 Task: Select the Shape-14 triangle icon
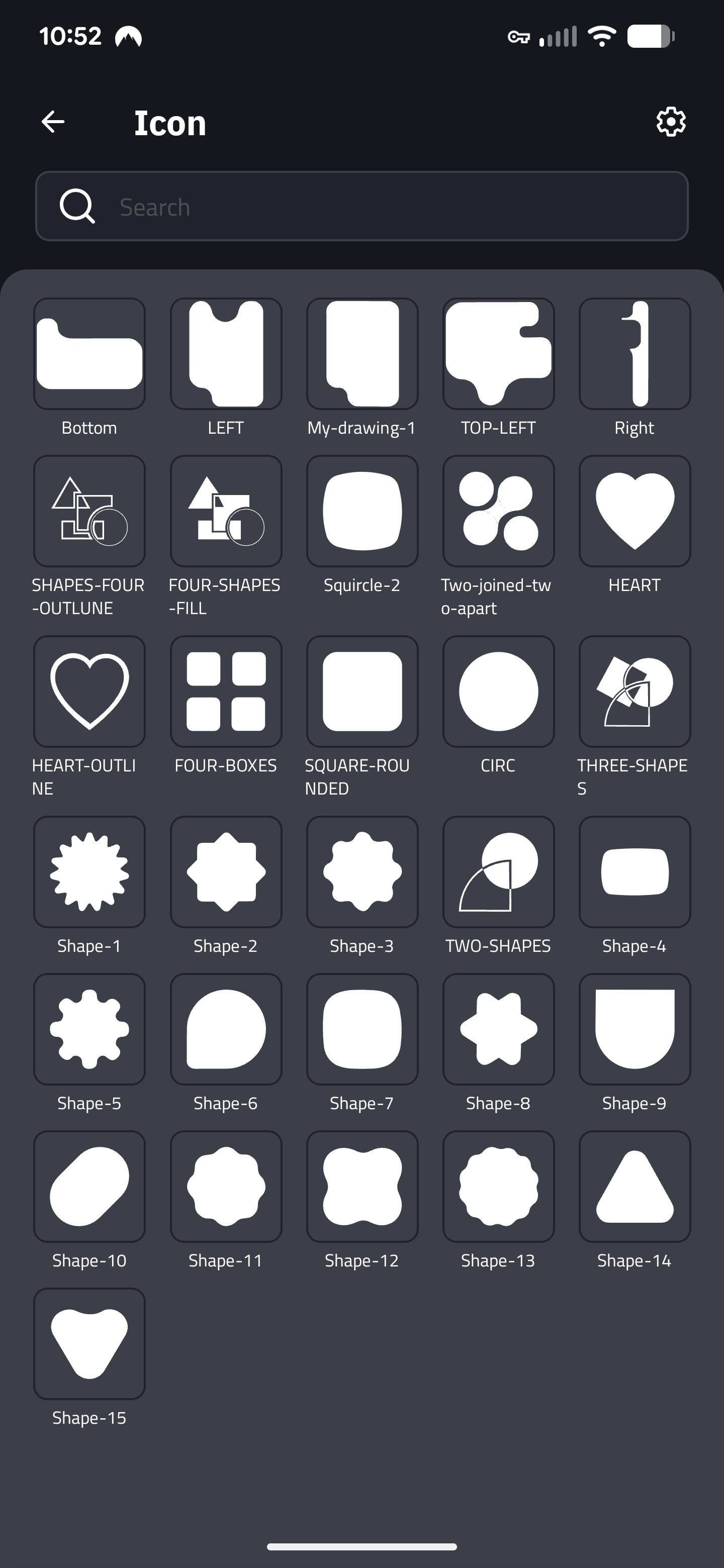635,1187
